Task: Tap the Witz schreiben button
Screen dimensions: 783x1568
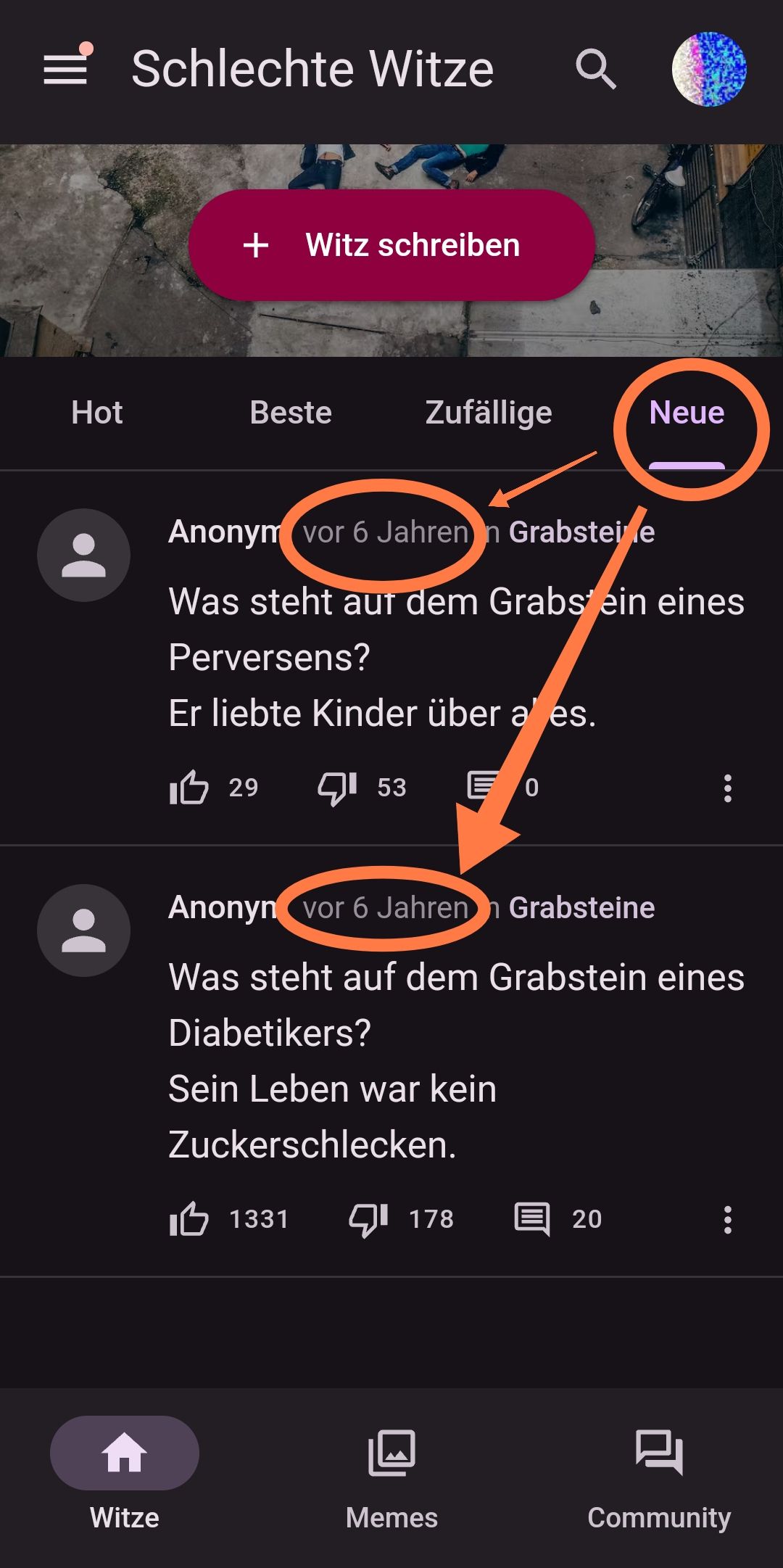Action: point(391,245)
